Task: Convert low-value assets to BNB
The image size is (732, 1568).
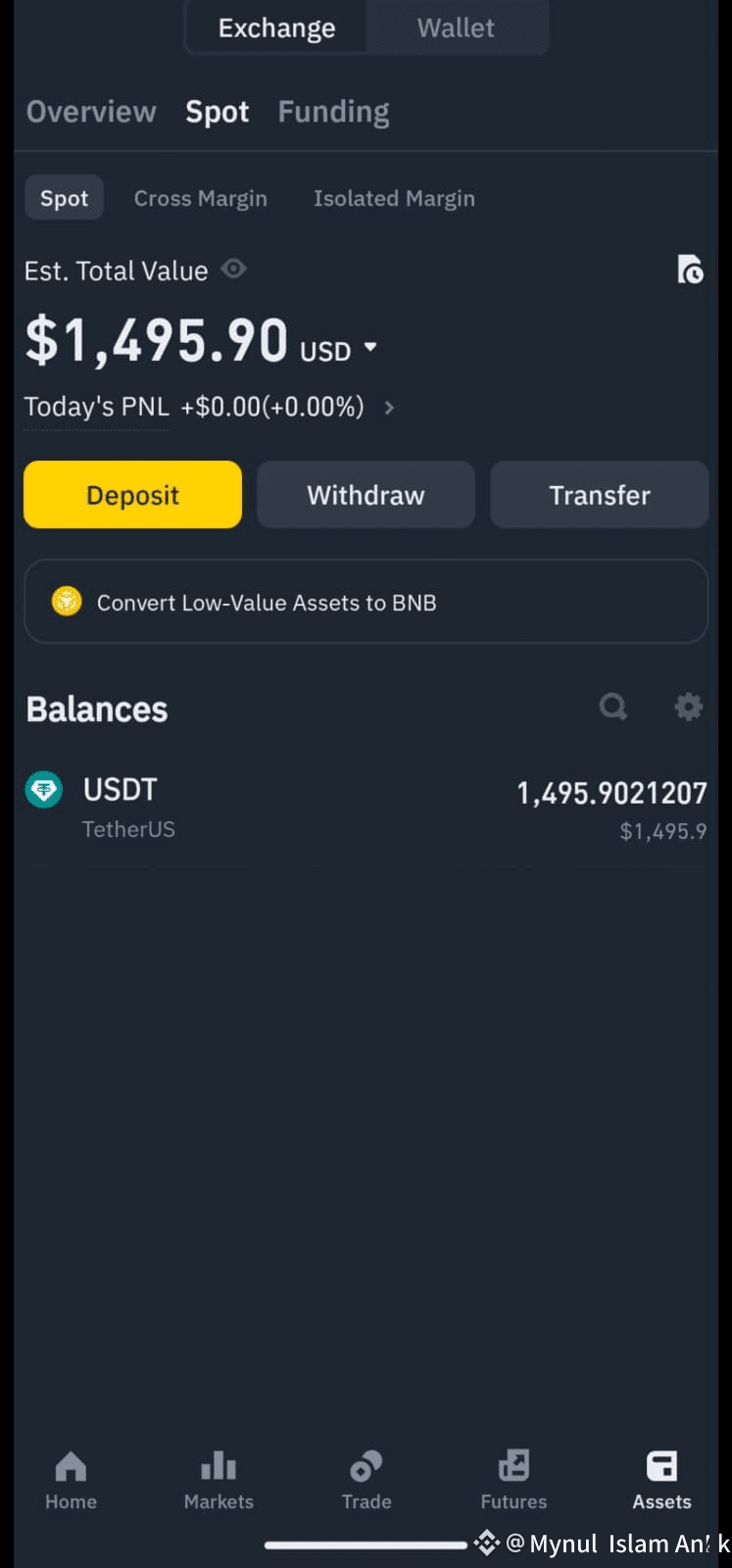Action: [366, 602]
